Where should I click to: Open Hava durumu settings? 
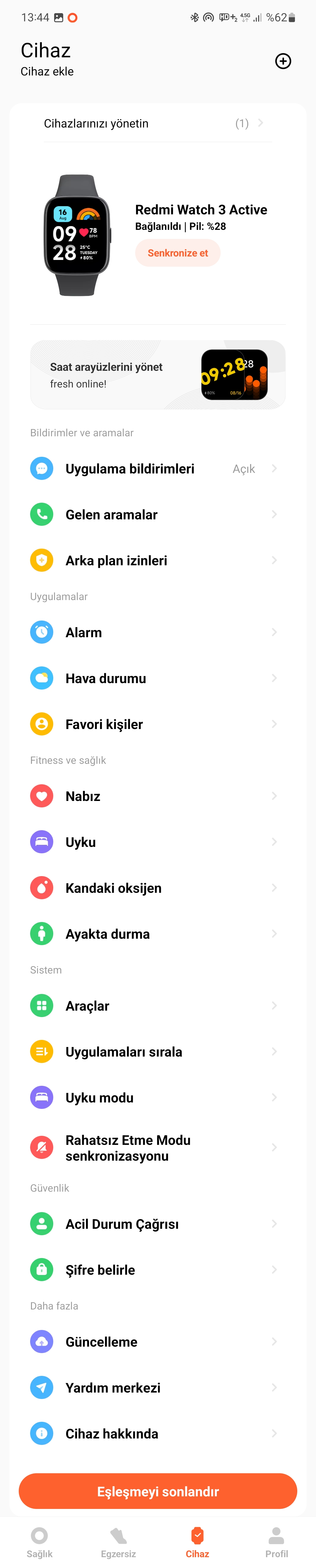(x=157, y=678)
